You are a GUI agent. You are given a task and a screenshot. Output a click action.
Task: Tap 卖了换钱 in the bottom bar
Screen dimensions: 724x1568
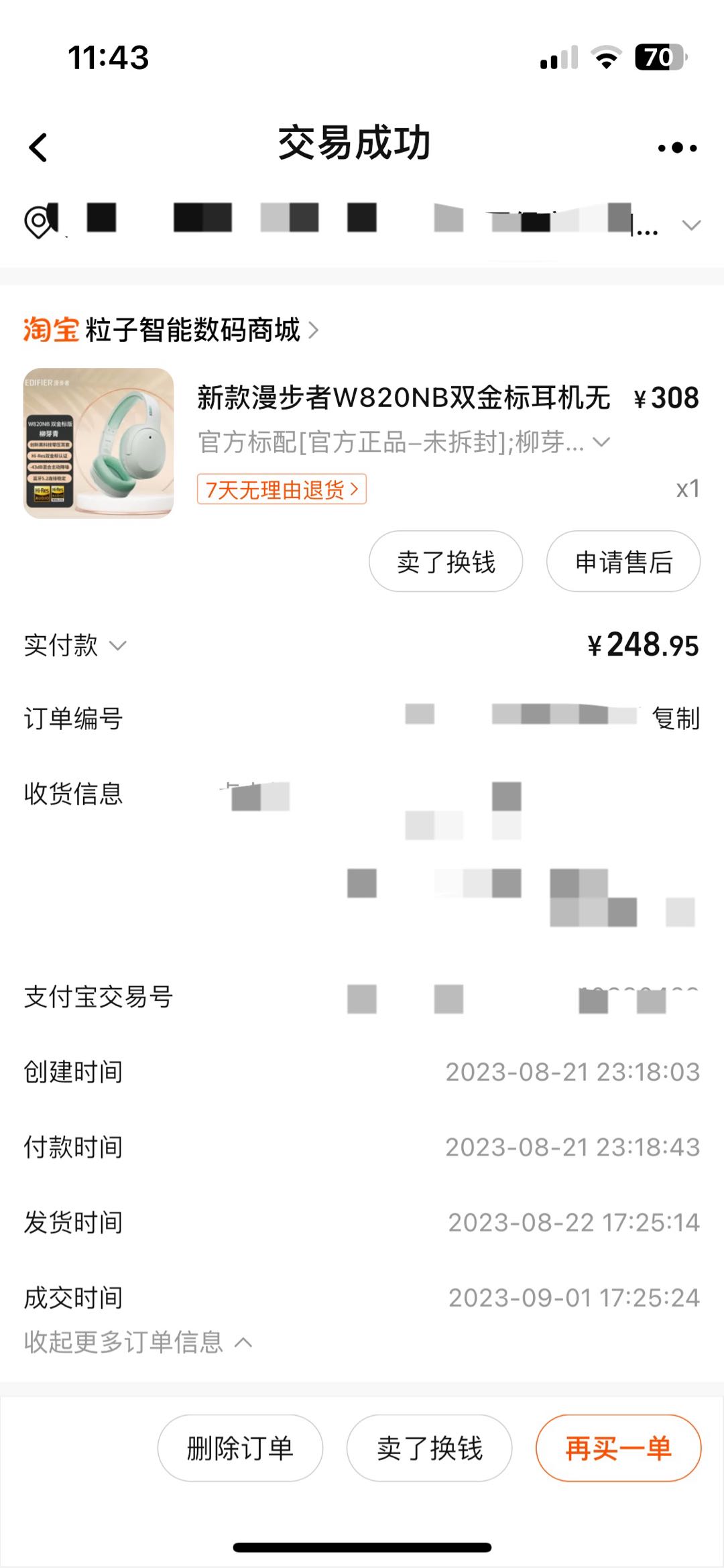click(x=429, y=1448)
